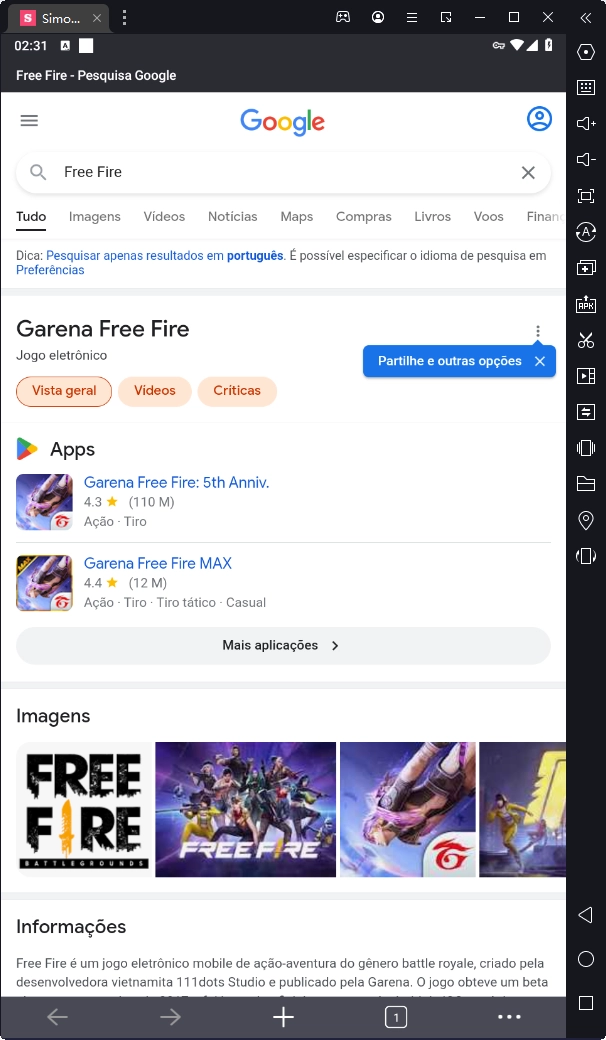Screen dimensions: 606x1040
Task: Open Garena Free Fire MAX app
Action: tap(158, 564)
